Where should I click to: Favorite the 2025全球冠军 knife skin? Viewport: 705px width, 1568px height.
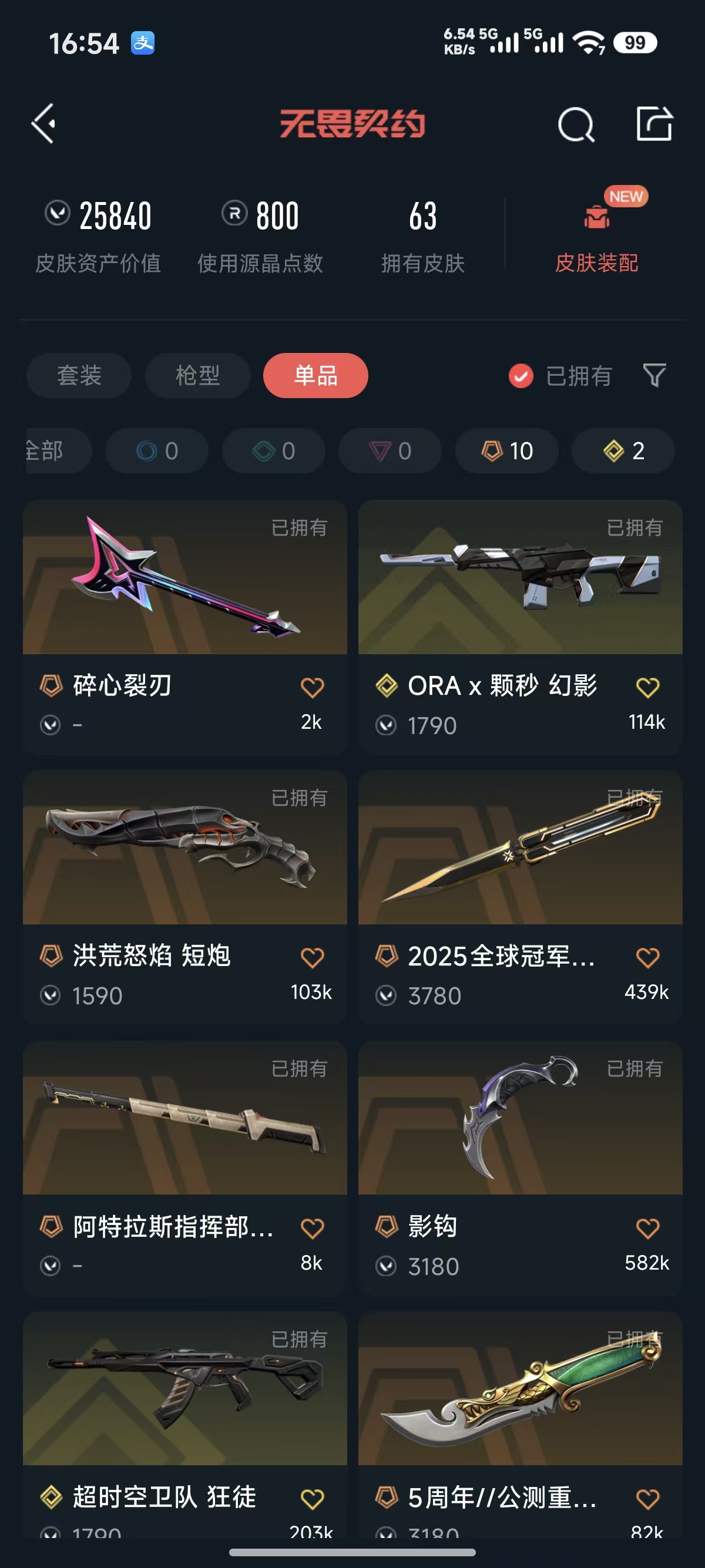[647, 957]
